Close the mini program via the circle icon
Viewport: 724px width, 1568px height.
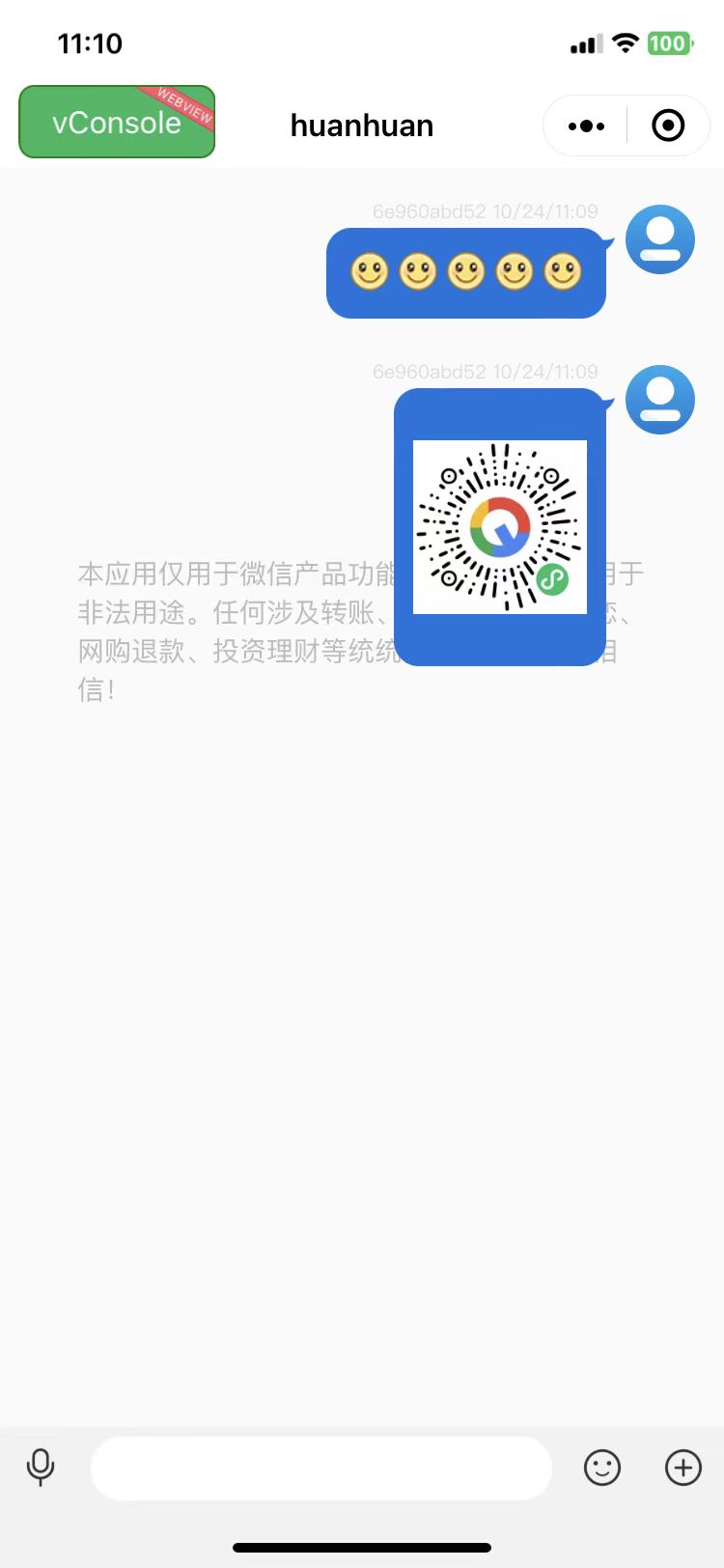[668, 126]
